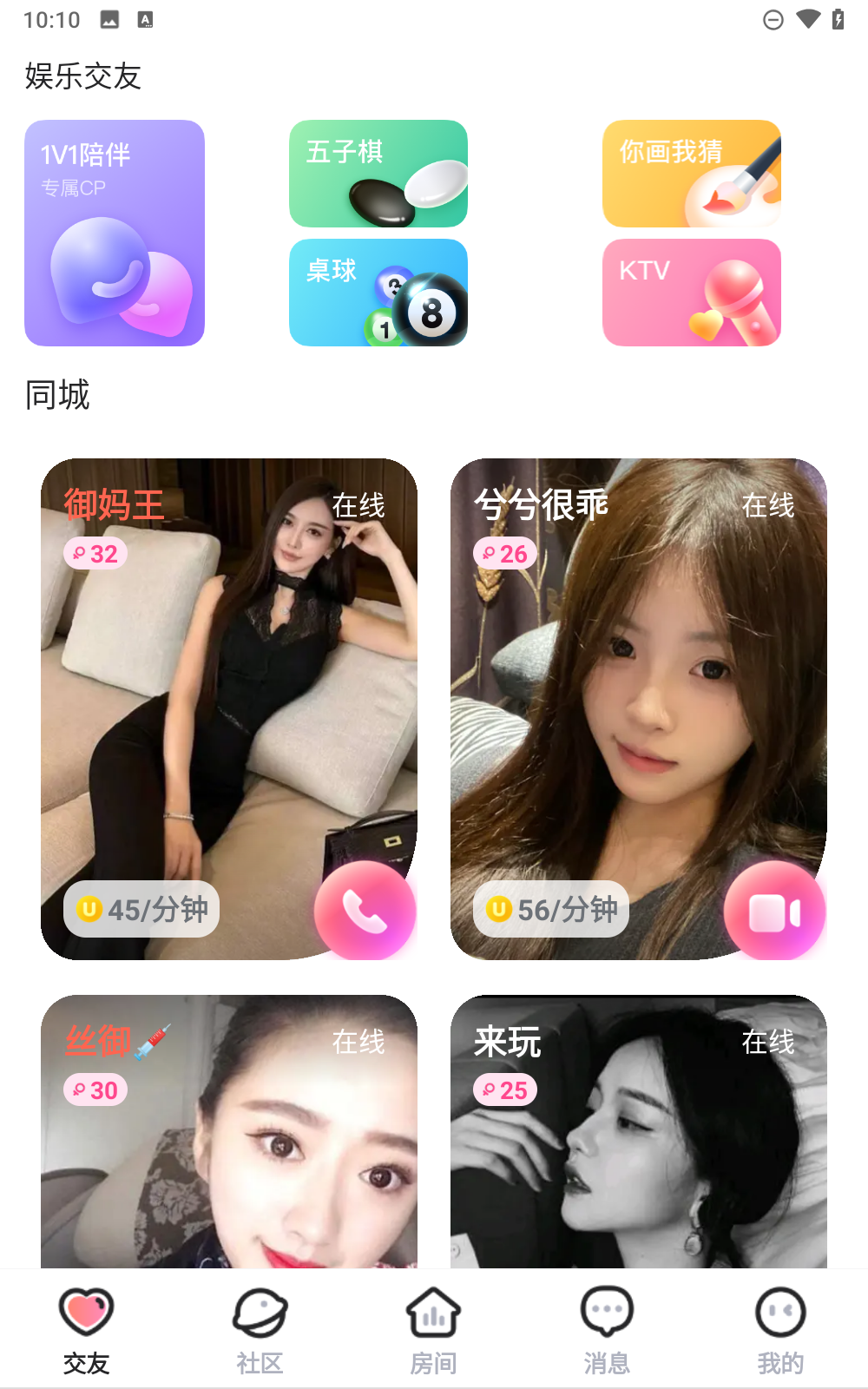Open the 1V1陪伴 companion card
The height and width of the screenshot is (1389, 868).
115,233
